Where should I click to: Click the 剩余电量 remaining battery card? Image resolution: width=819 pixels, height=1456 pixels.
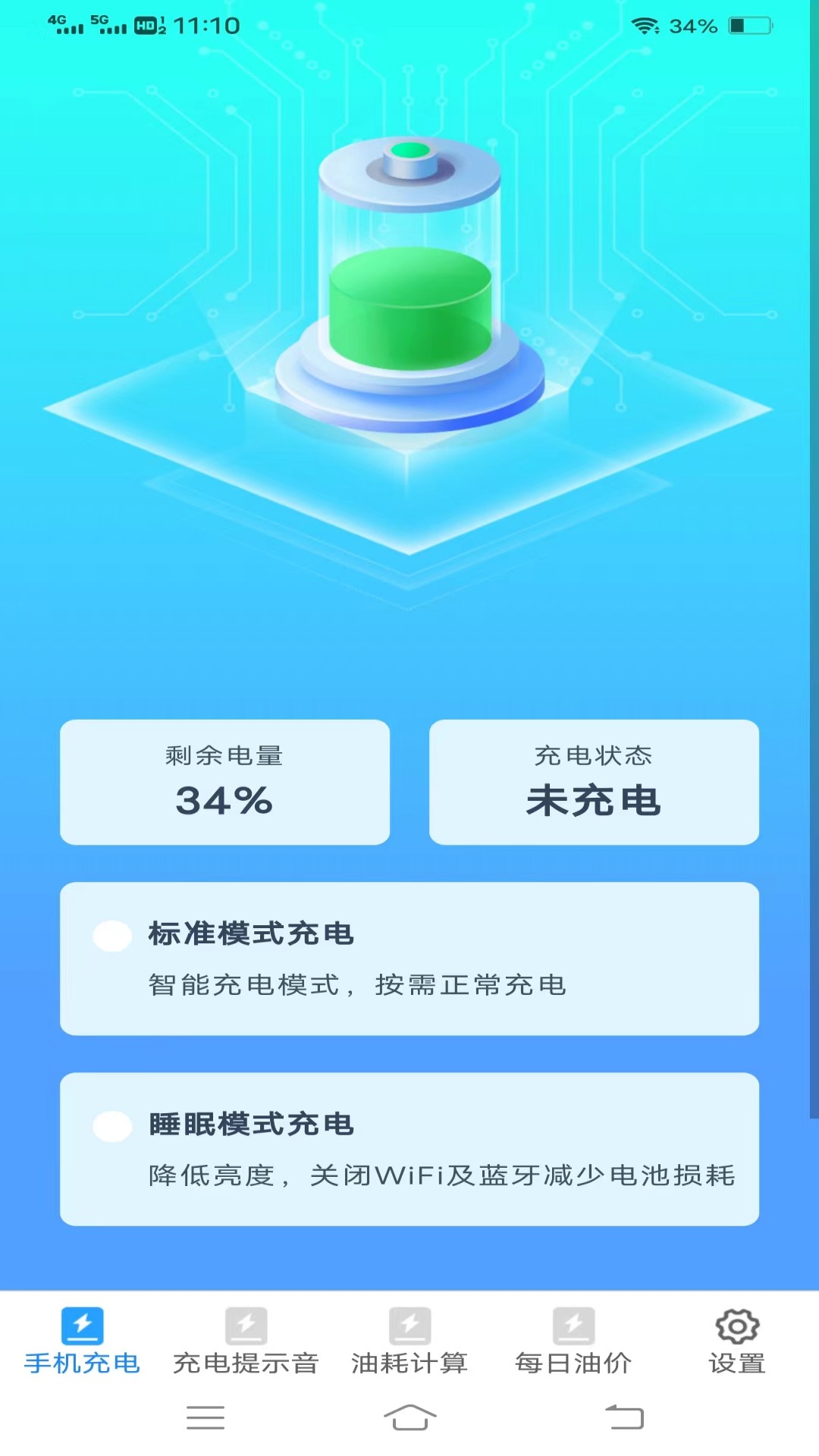tap(225, 783)
